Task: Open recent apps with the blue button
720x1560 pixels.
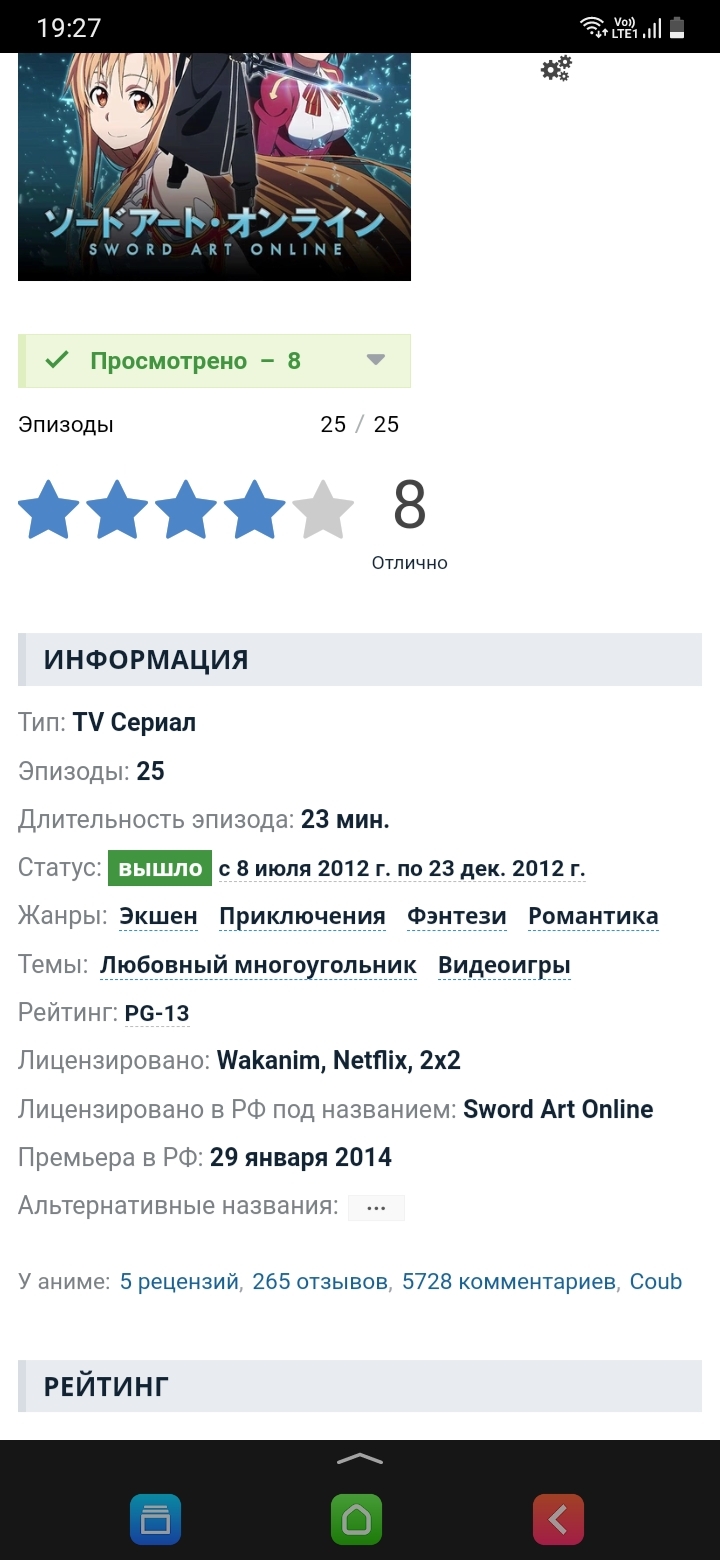Action: pos(155,1520)
